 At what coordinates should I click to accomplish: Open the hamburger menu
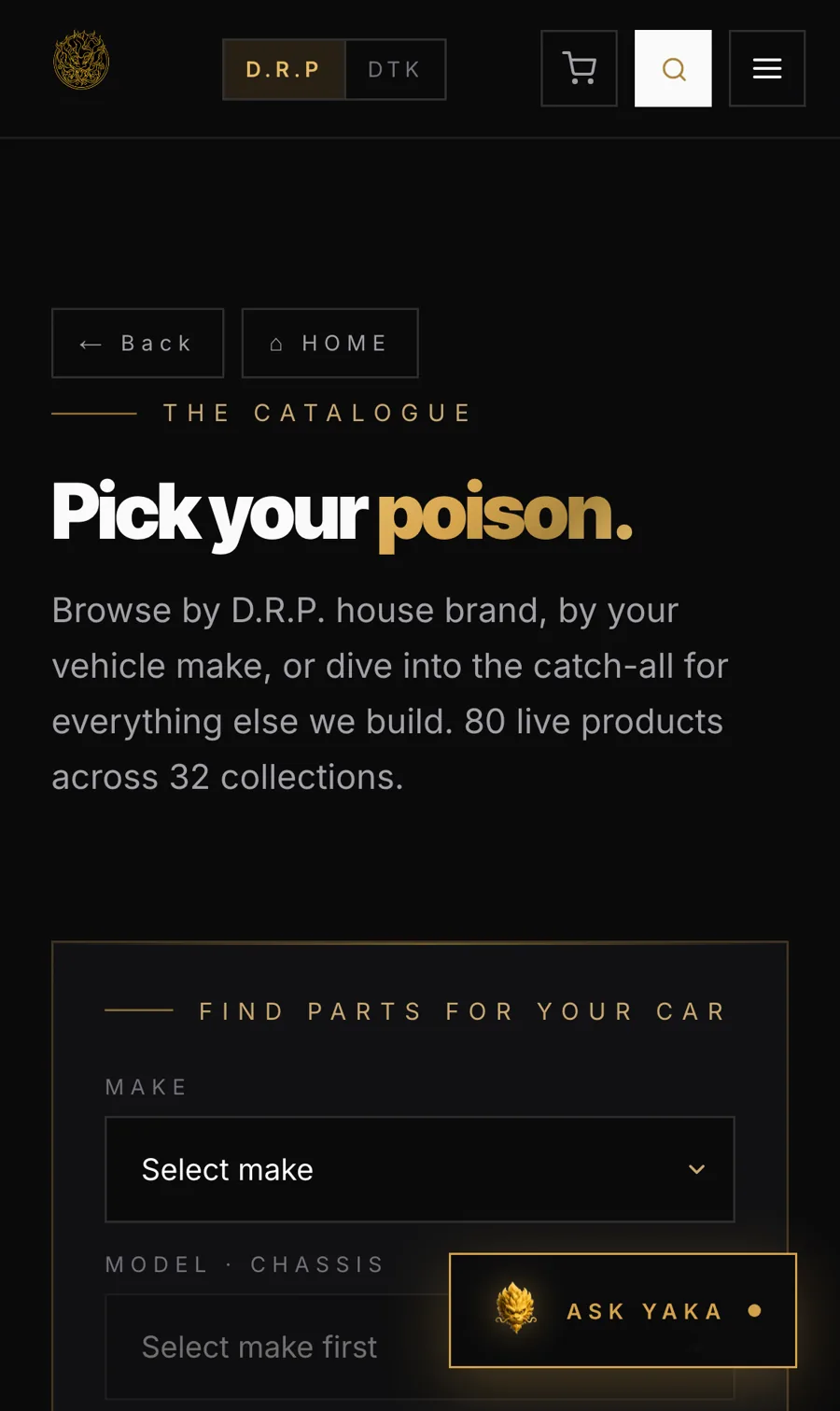click(767, 68)
